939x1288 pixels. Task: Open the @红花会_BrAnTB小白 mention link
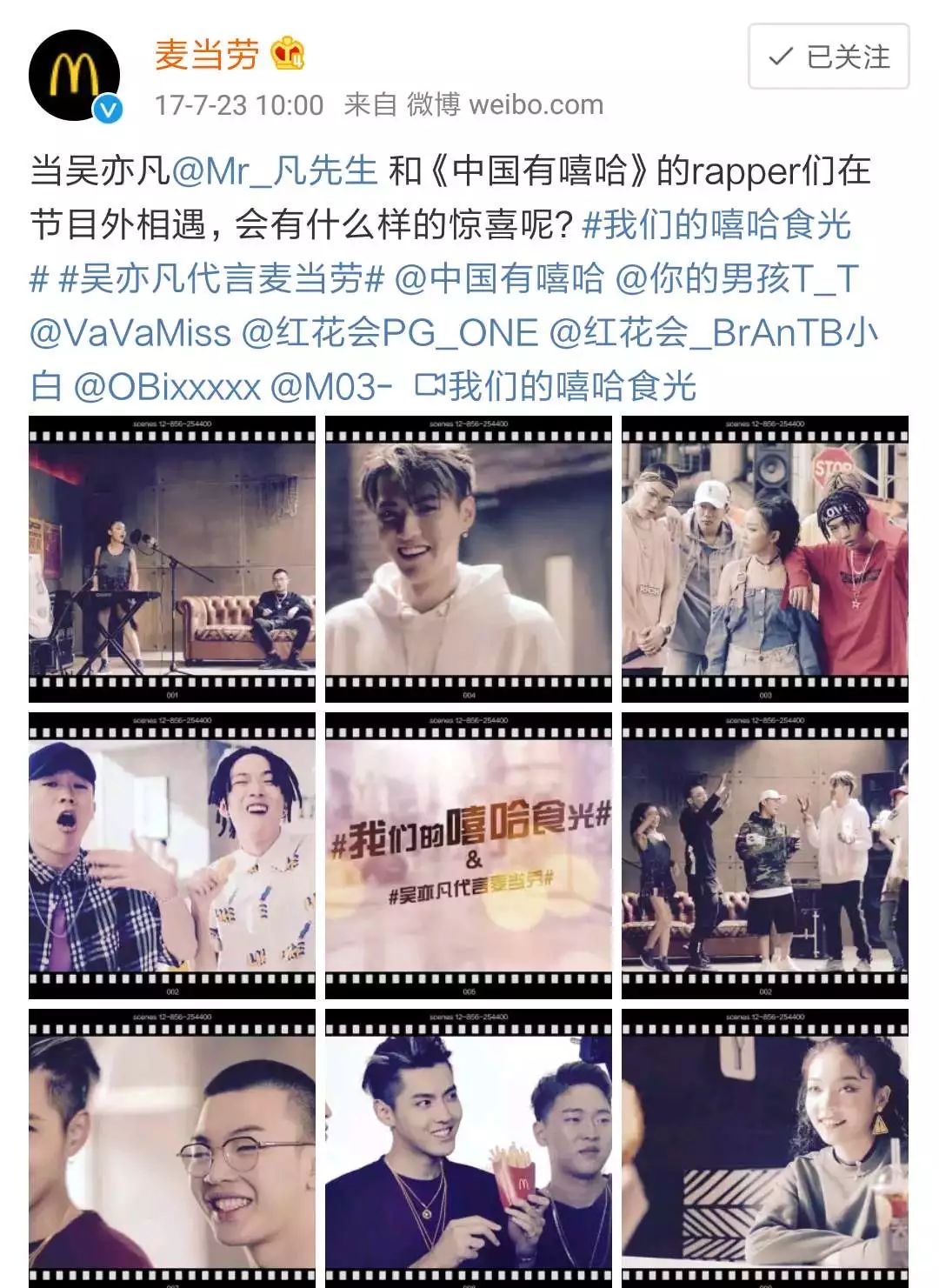(x=713, y=333)
